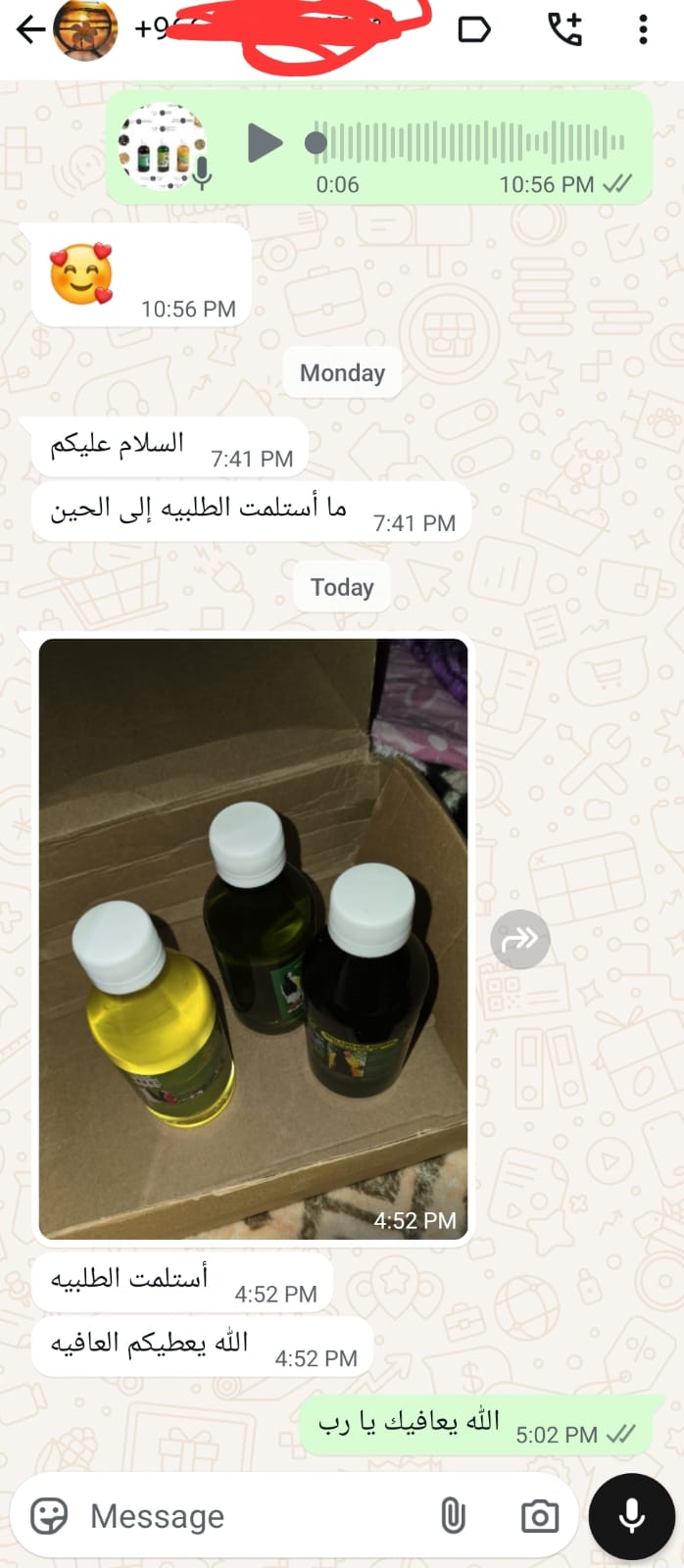
Task: Open the labels tag icon
Action: point(474,29)
